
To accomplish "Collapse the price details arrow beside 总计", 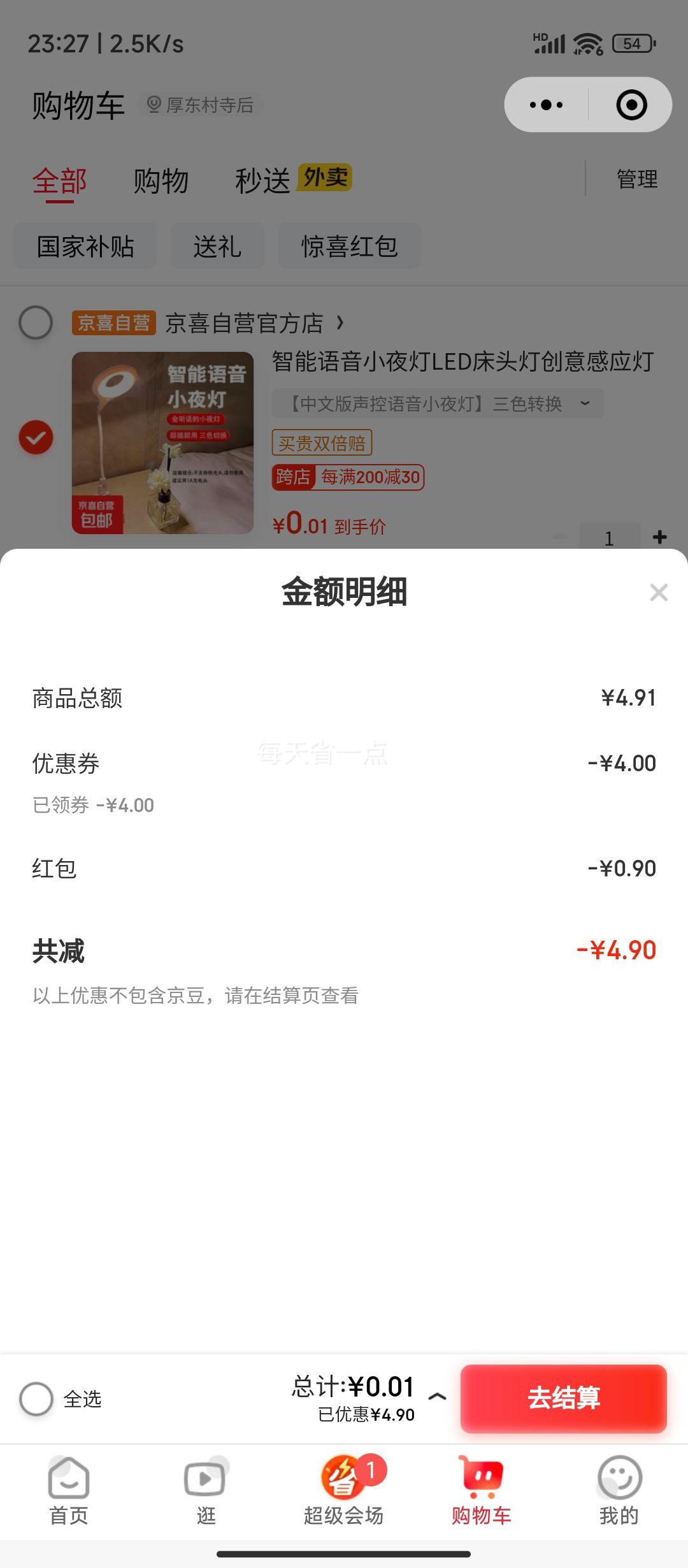I will [437, 1397].
